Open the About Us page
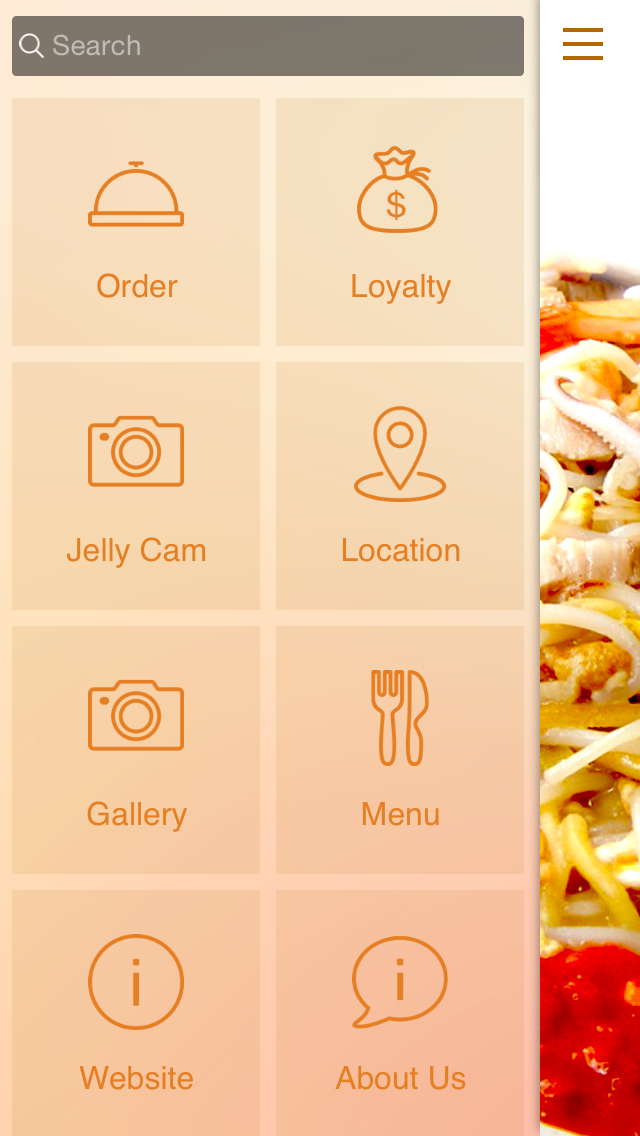This screenshot has height=1136, width=640. [x=400, y=1012]
